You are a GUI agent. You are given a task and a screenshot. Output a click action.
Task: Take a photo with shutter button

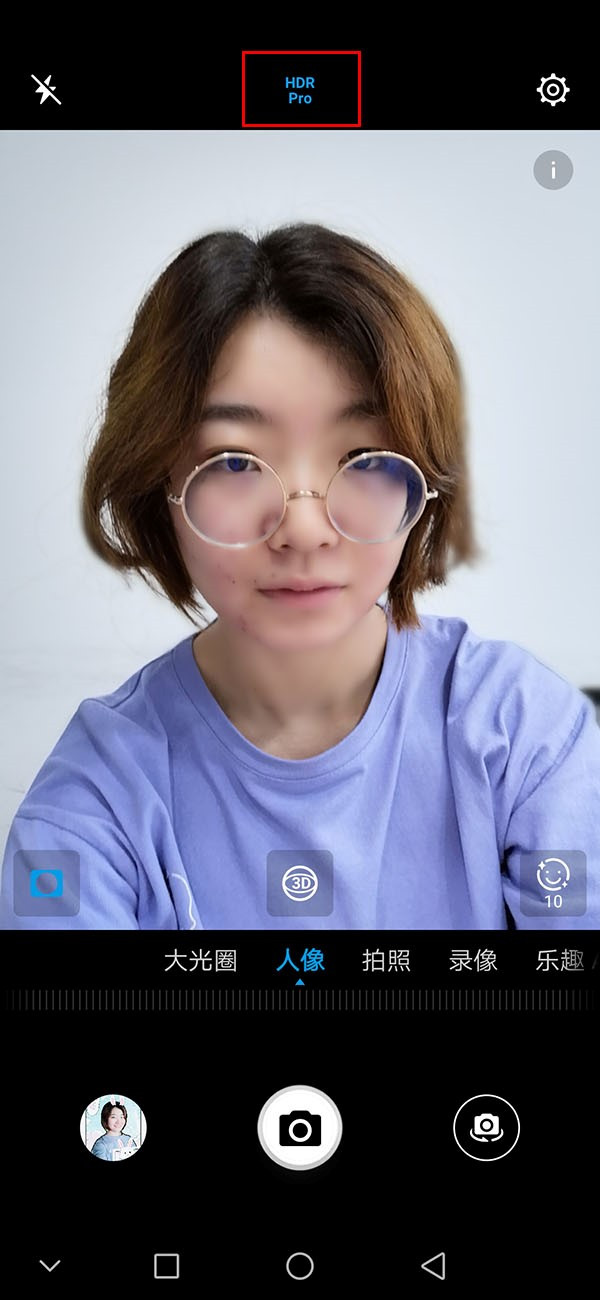coord(300,1128)
